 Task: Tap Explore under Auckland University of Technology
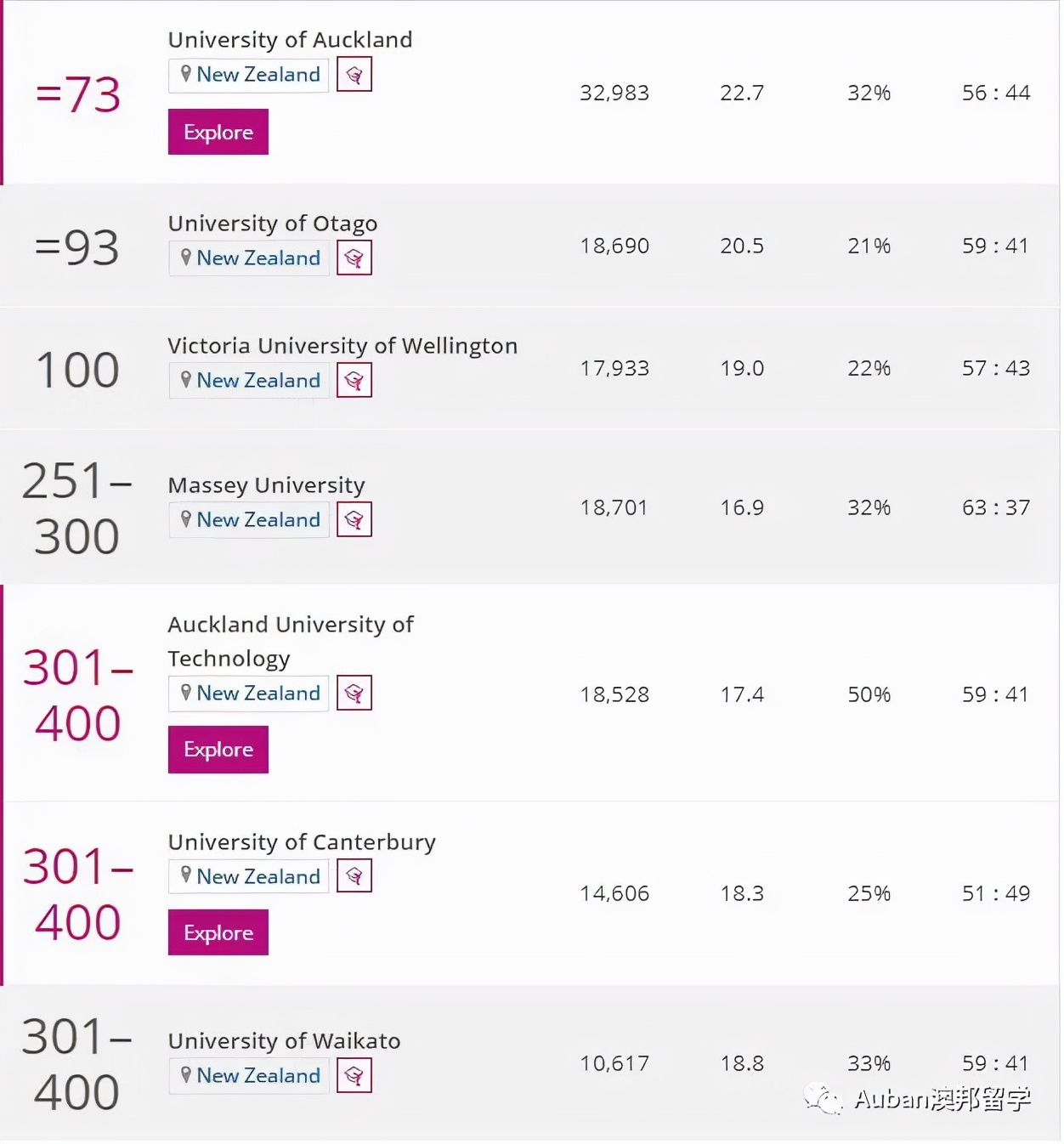[218, 749]
